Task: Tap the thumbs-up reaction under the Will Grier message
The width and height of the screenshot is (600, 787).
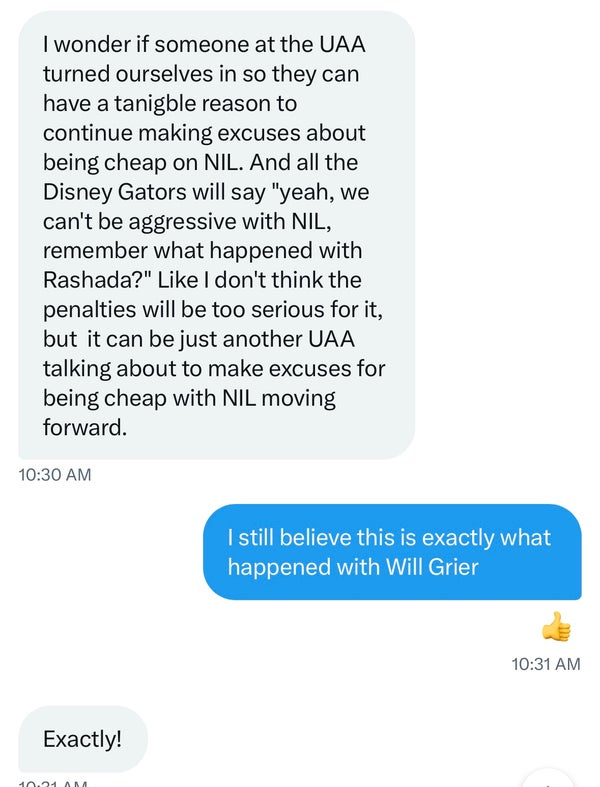Action: tap(556, 627)
